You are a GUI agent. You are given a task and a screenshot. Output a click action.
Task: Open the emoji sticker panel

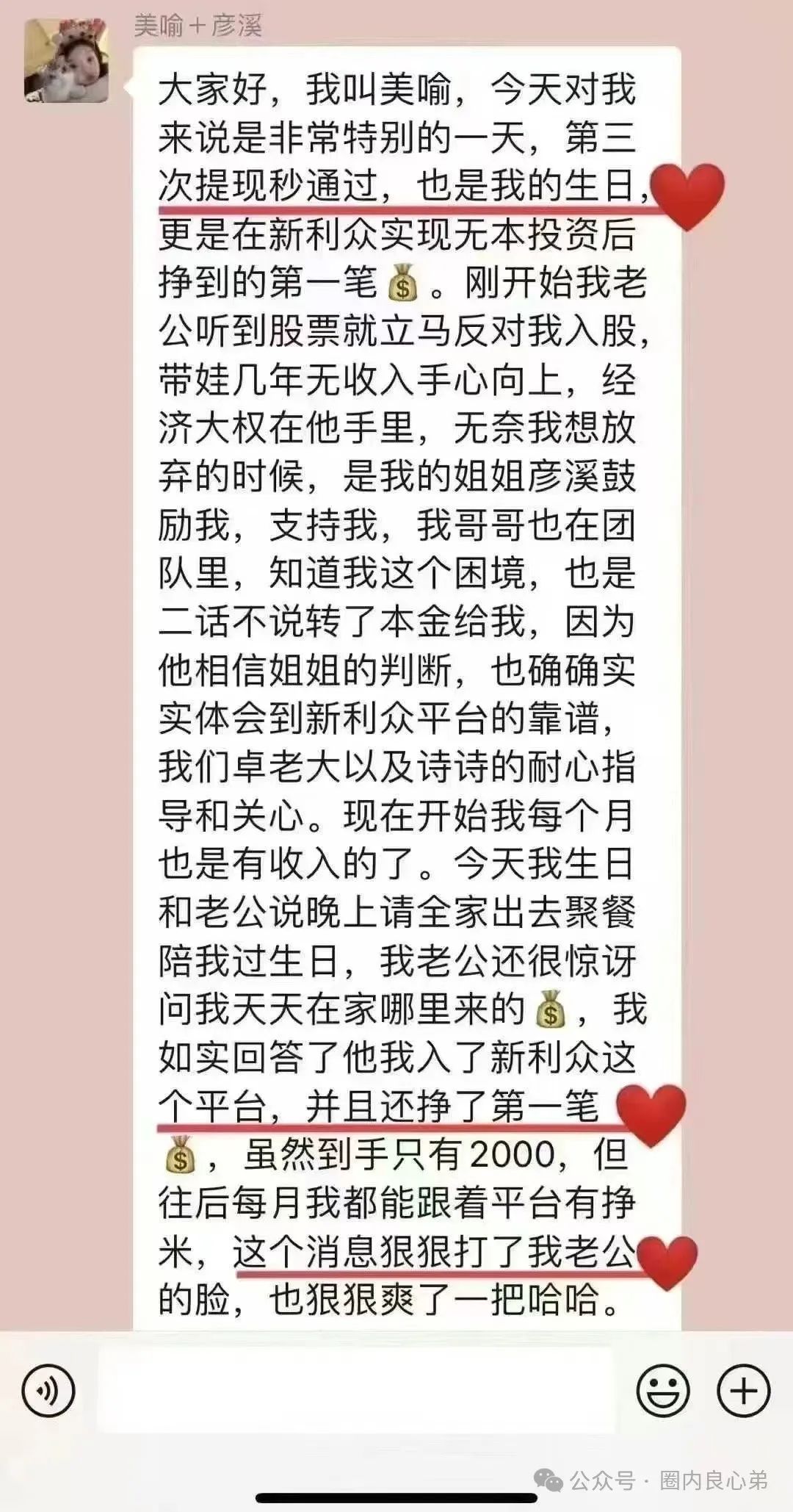coord(662,1391)
